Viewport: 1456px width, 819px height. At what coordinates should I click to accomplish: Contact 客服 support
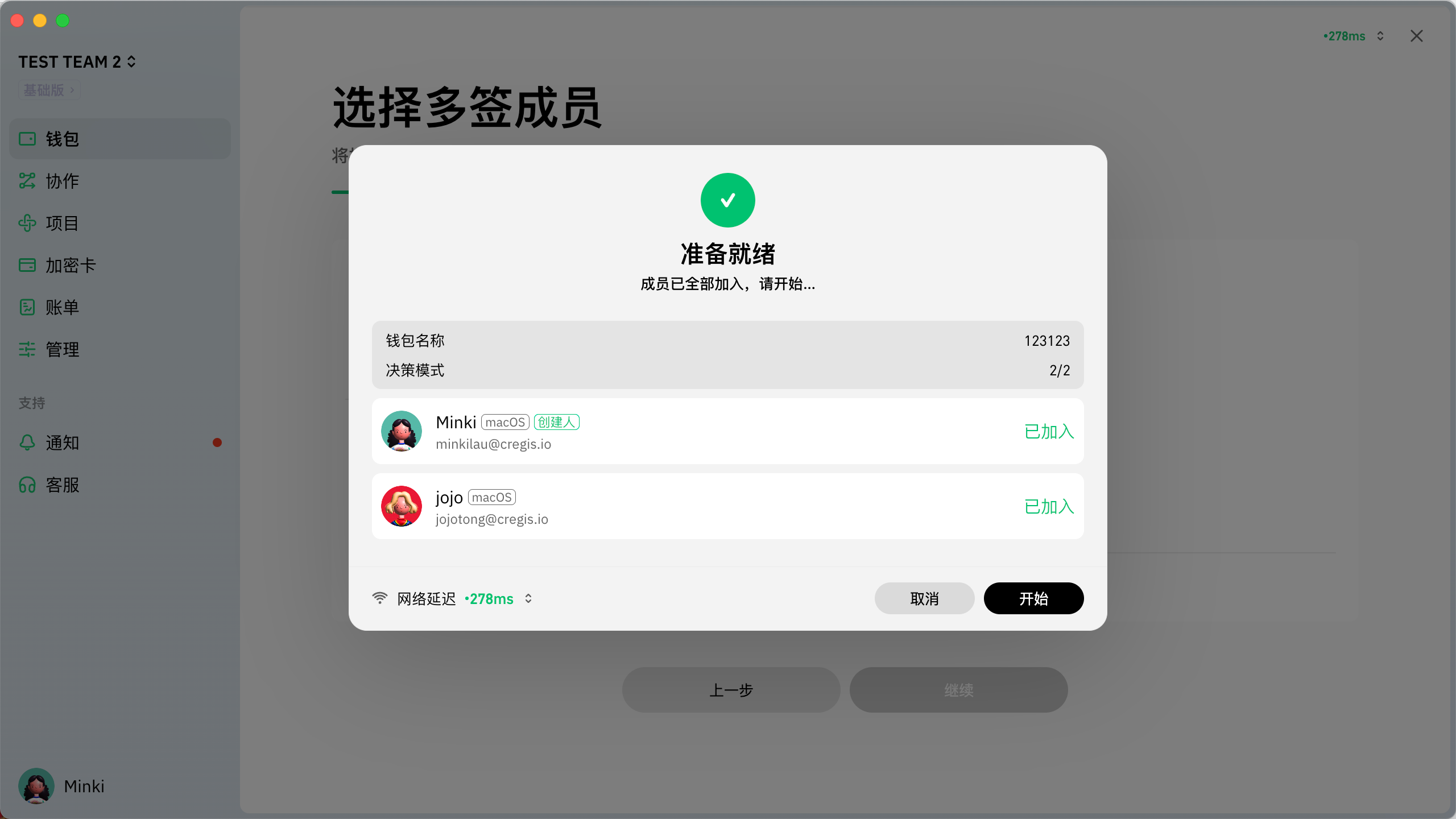(x=63, y=485)
